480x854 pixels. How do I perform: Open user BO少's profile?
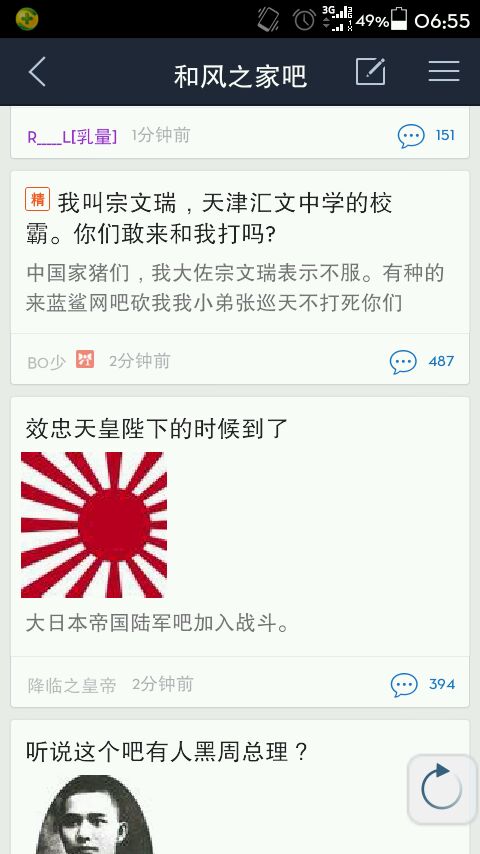pyautogui.click(x=46, y=362)
